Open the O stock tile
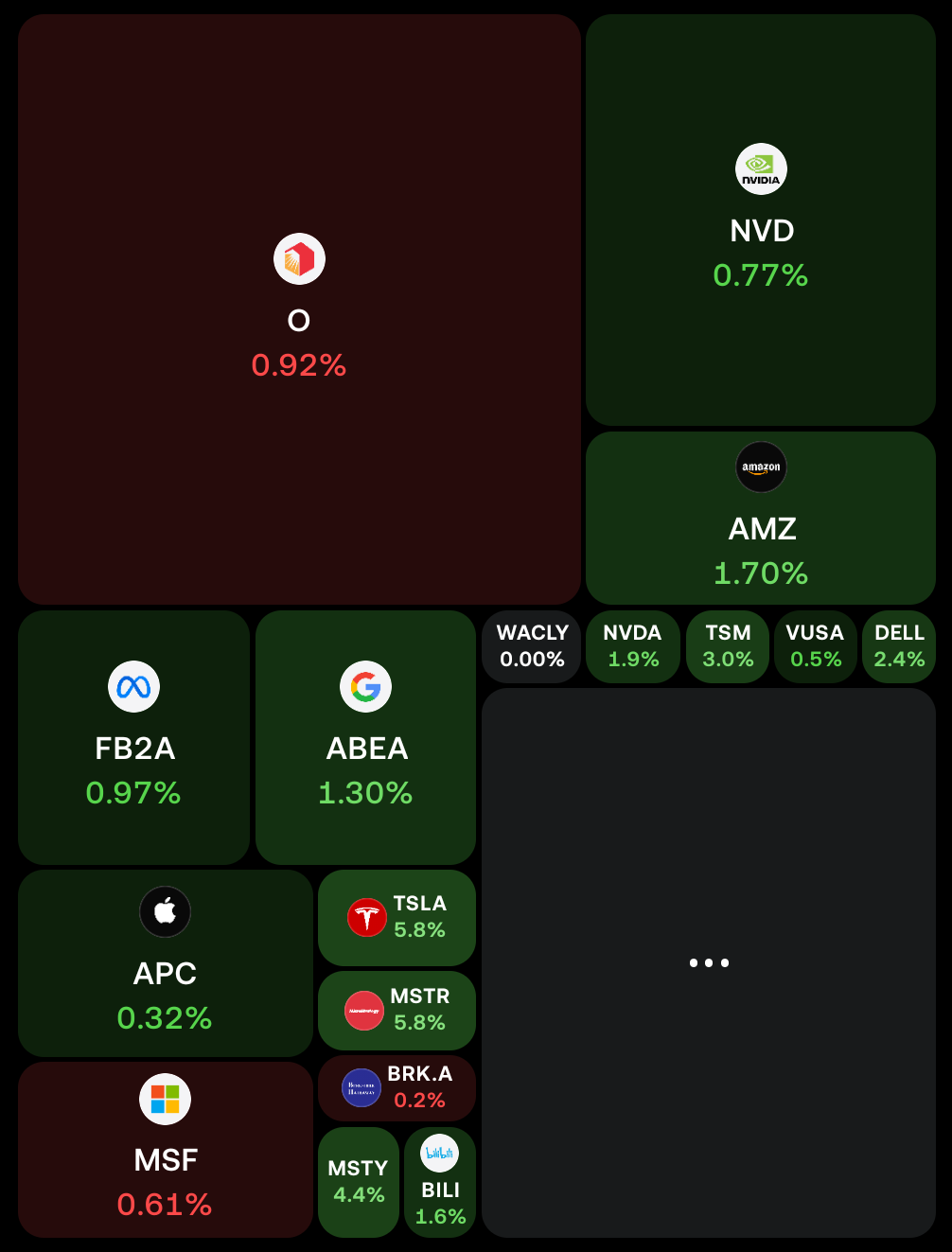 point(299,309)
